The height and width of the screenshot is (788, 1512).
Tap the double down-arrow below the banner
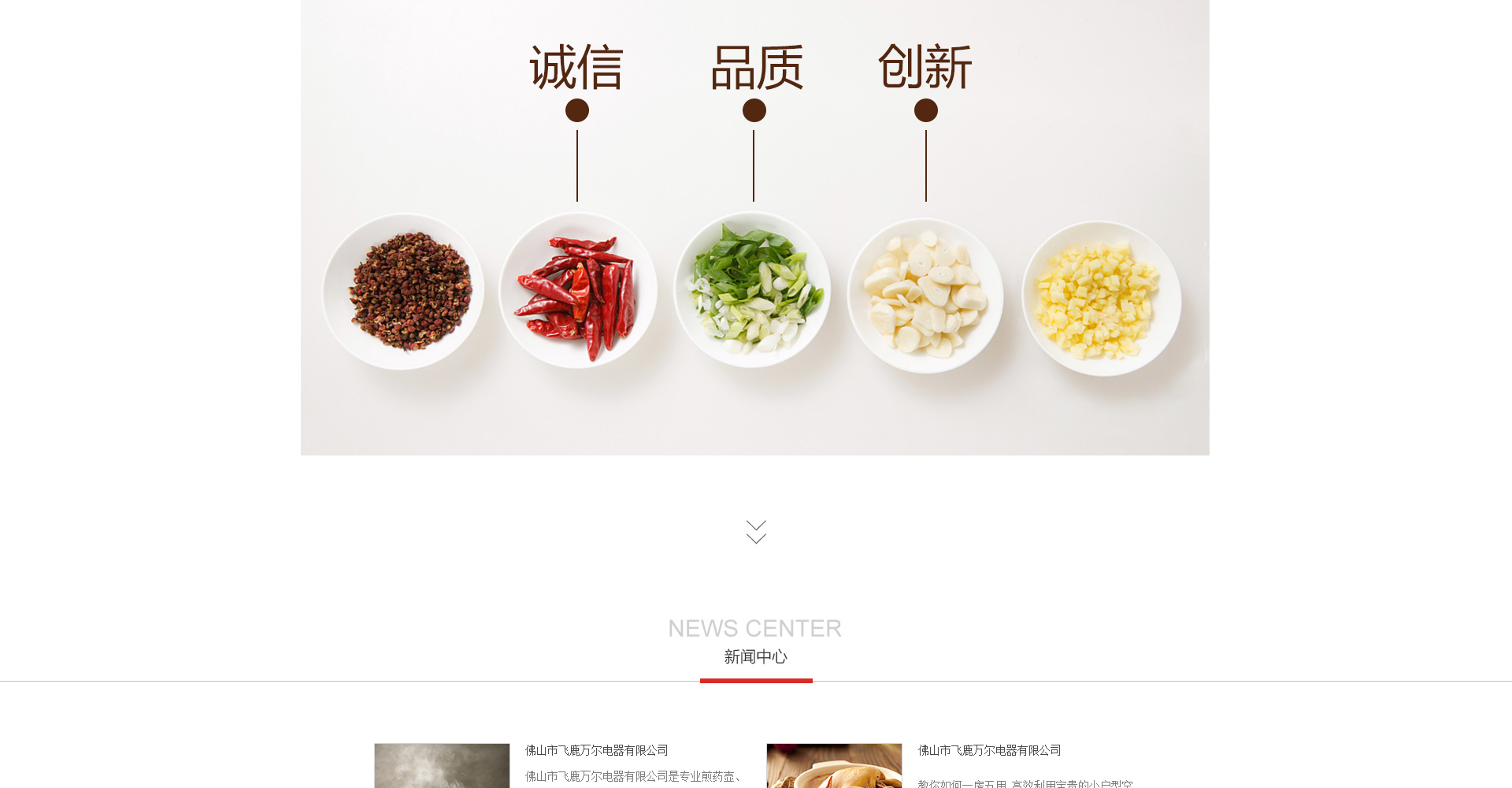(756, 532)
